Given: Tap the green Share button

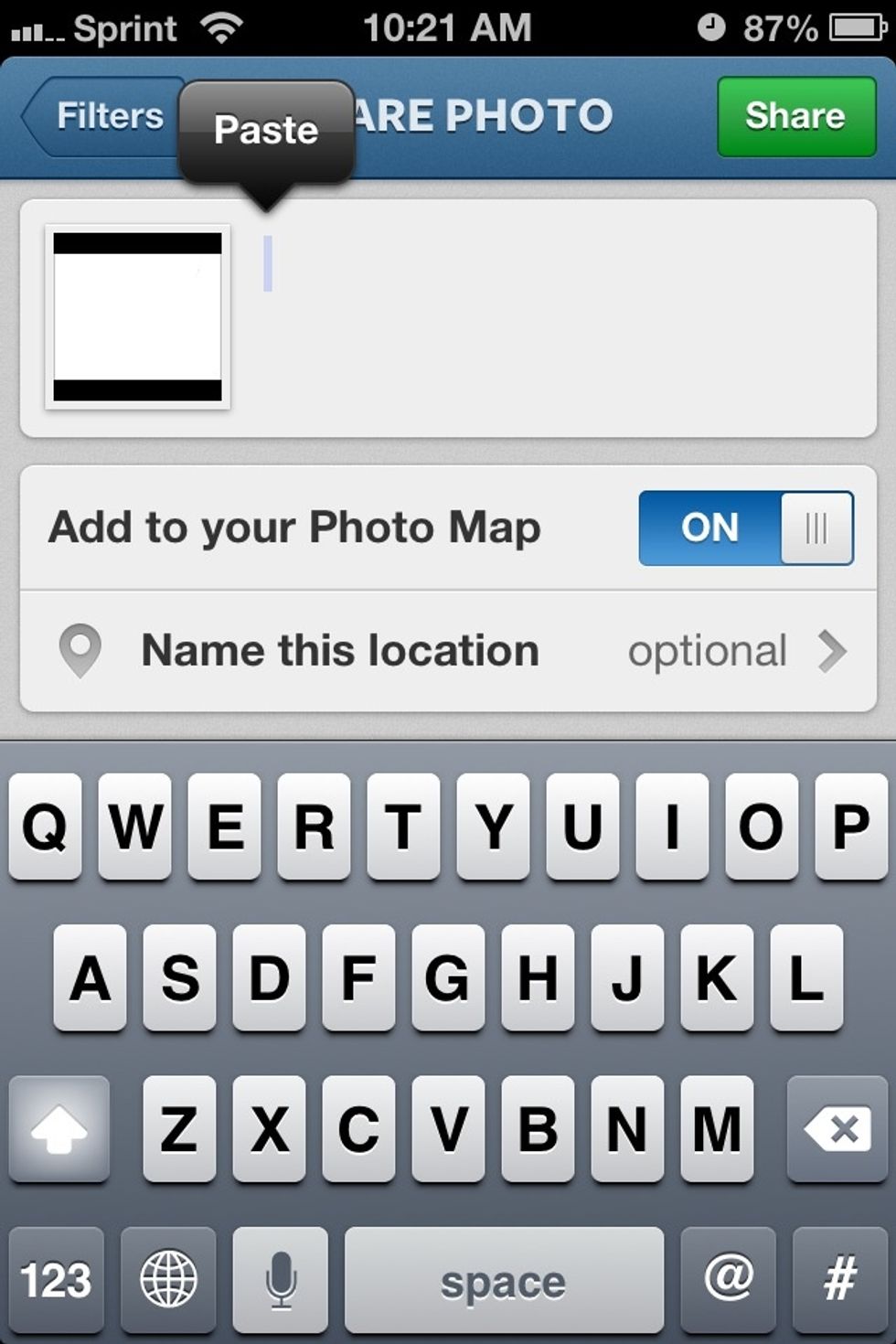Looking at the screenshot, I should point(796,115).
